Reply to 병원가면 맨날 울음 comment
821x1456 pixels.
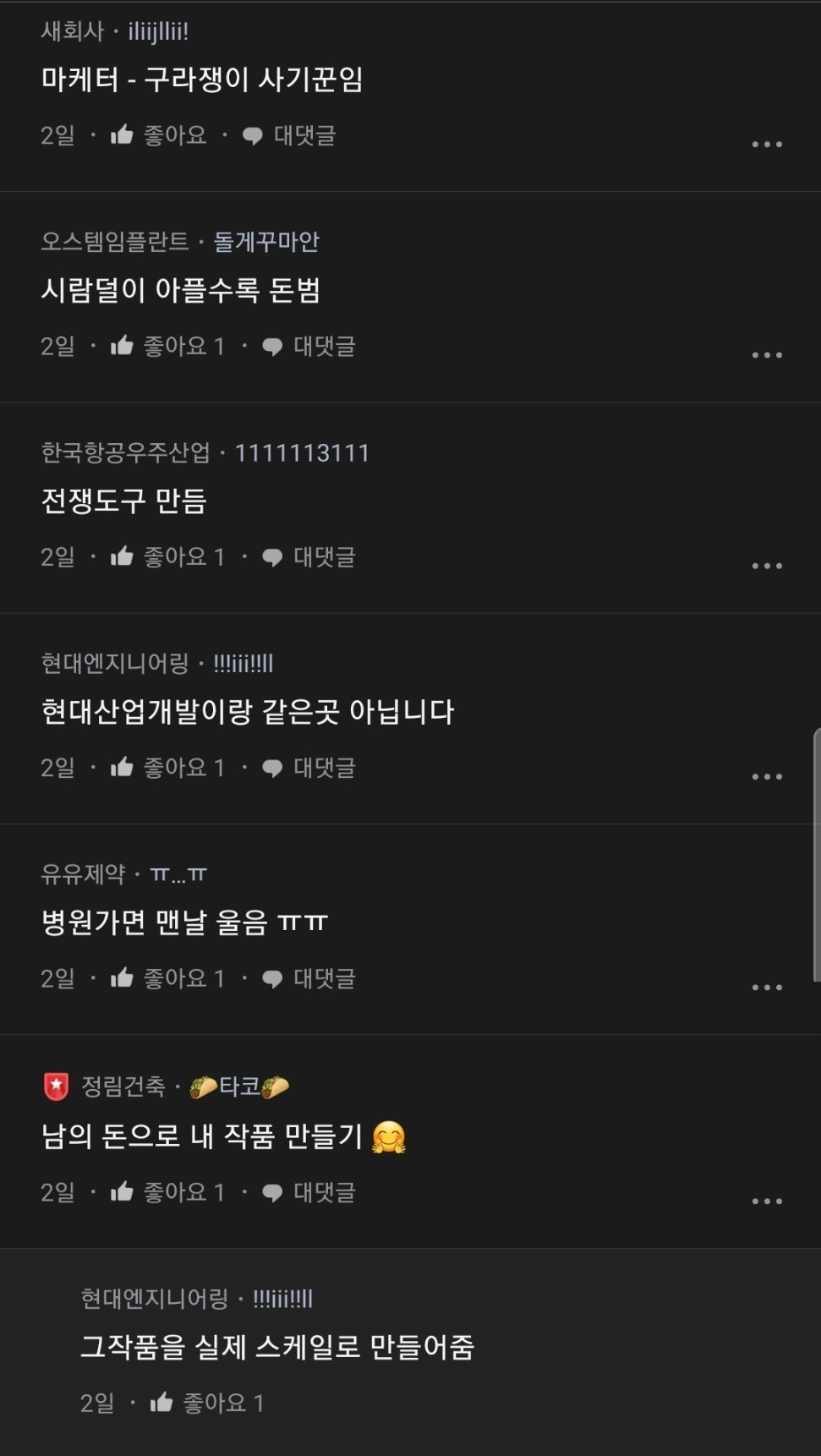pyautogui.click(x=309, y=978)
